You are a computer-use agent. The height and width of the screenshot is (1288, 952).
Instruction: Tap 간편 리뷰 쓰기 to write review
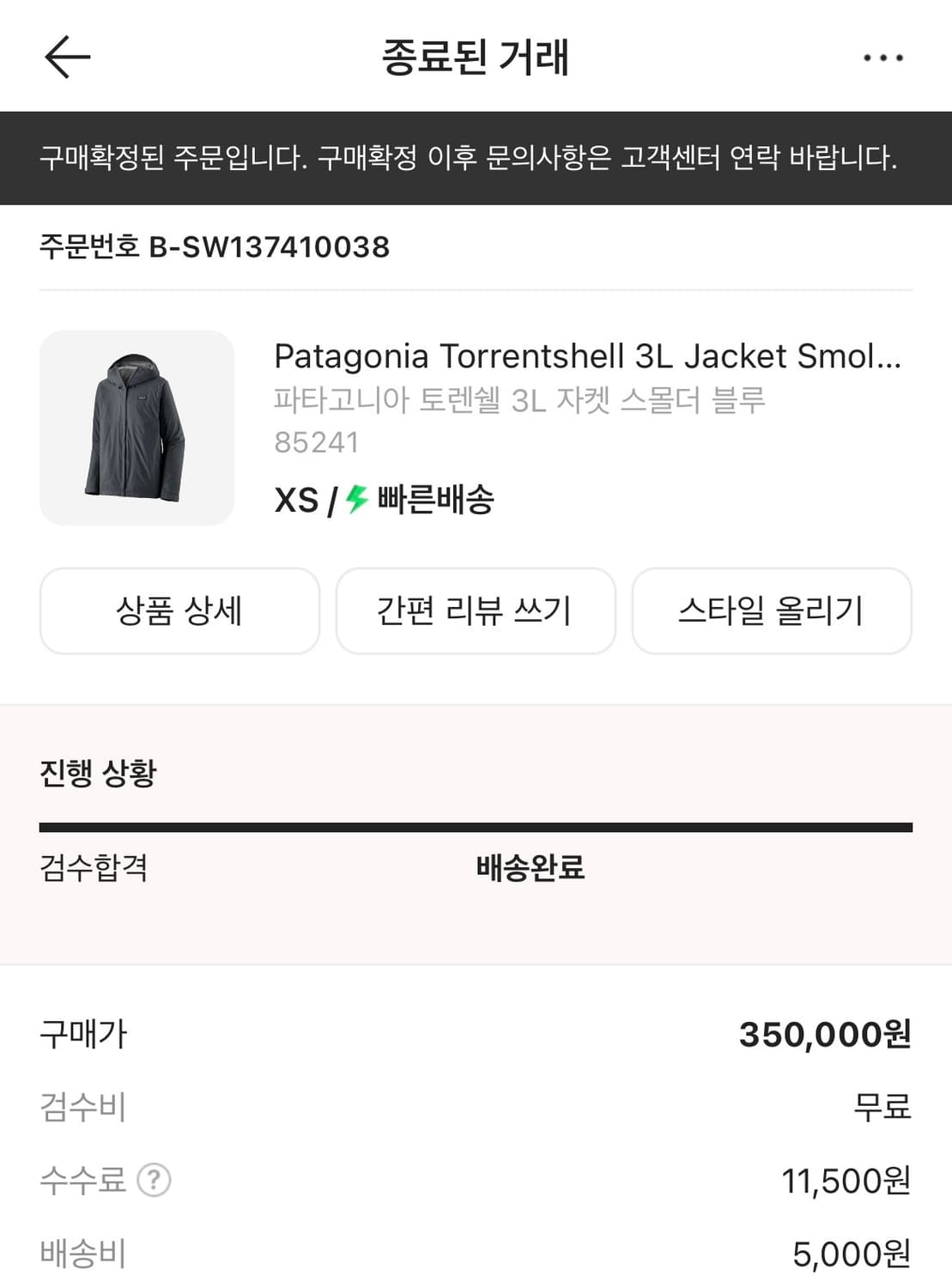[476, 611]
